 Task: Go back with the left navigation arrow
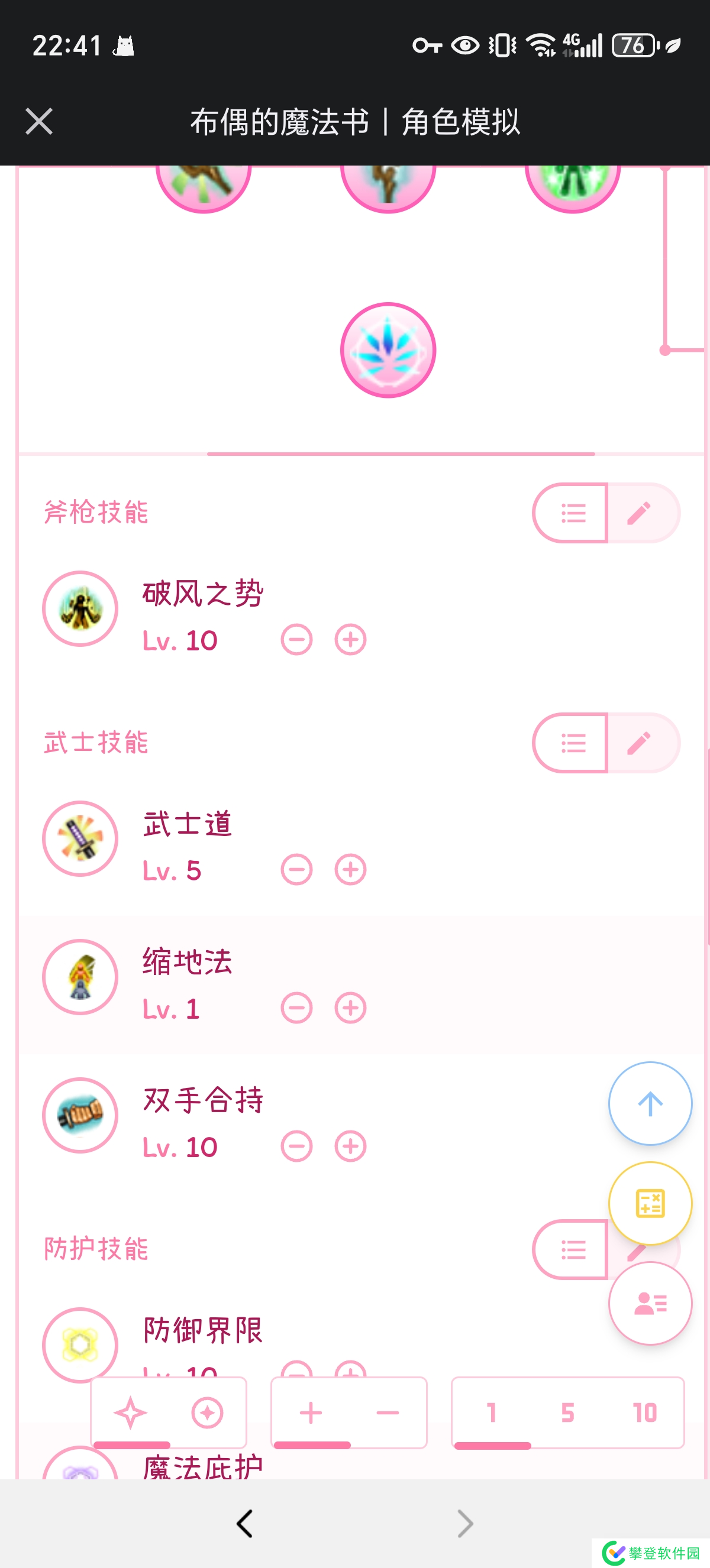coord(246,1524)
